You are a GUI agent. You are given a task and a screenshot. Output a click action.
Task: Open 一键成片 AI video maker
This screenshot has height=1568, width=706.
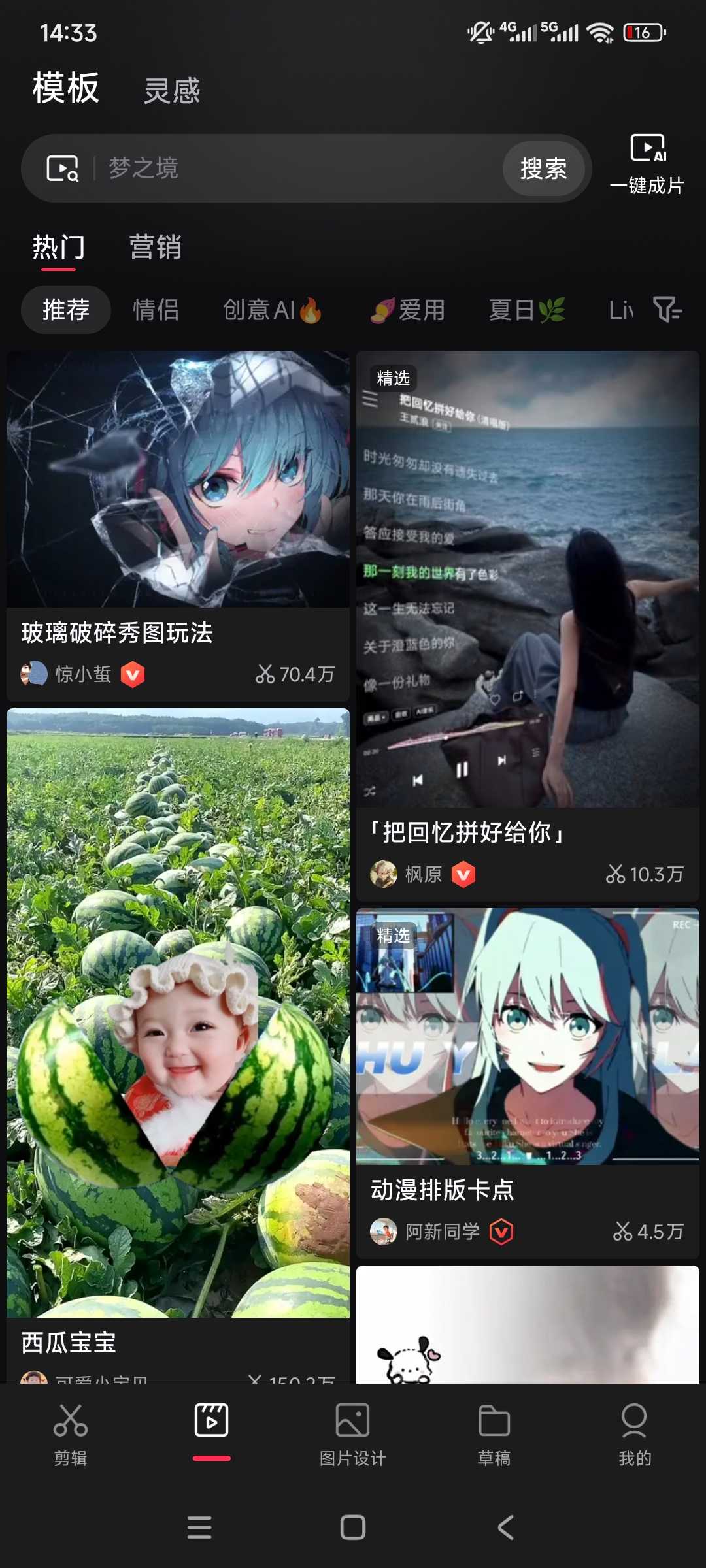647,165
